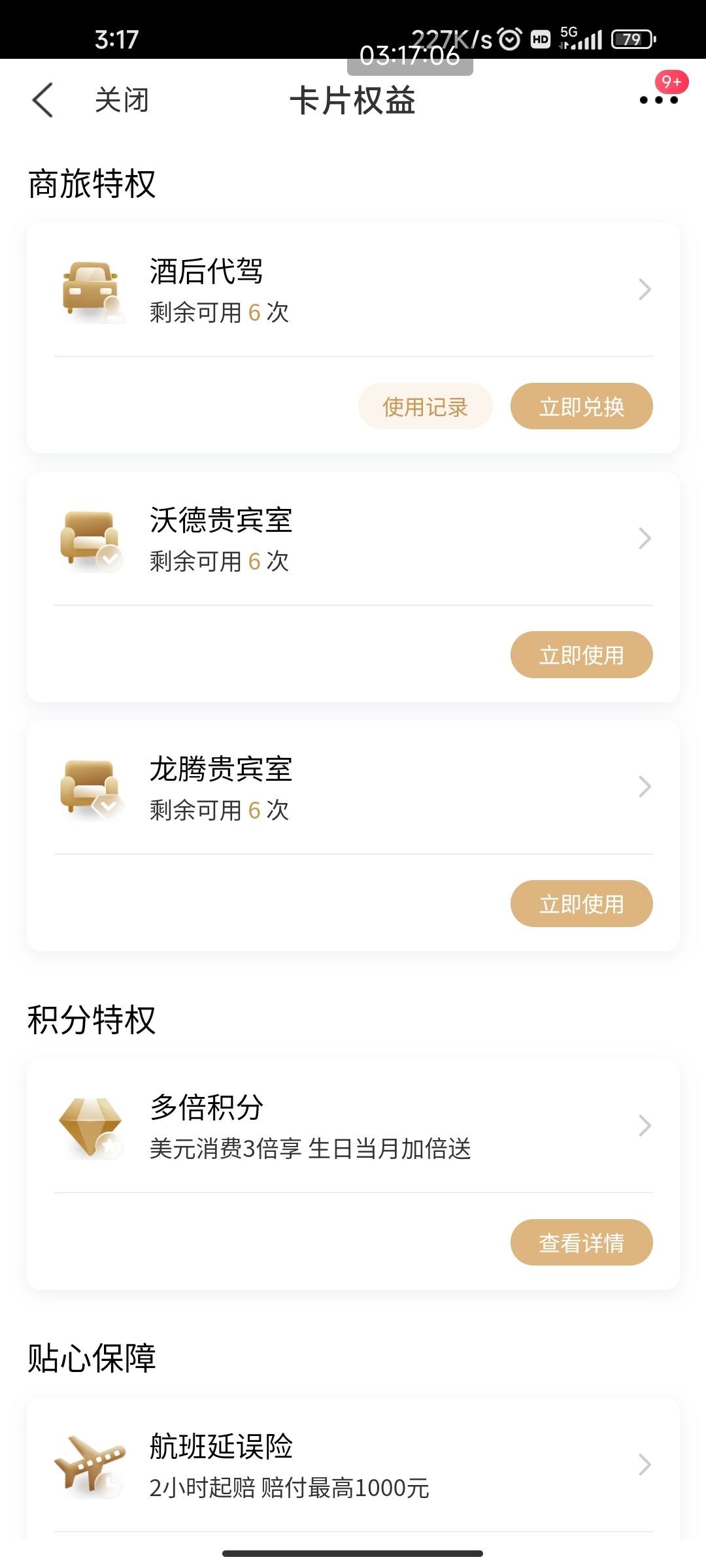Tap 查看详情 for 多倍积分
The image size is (706, 1568).
pyautogui.click(x=581, y=1242)
